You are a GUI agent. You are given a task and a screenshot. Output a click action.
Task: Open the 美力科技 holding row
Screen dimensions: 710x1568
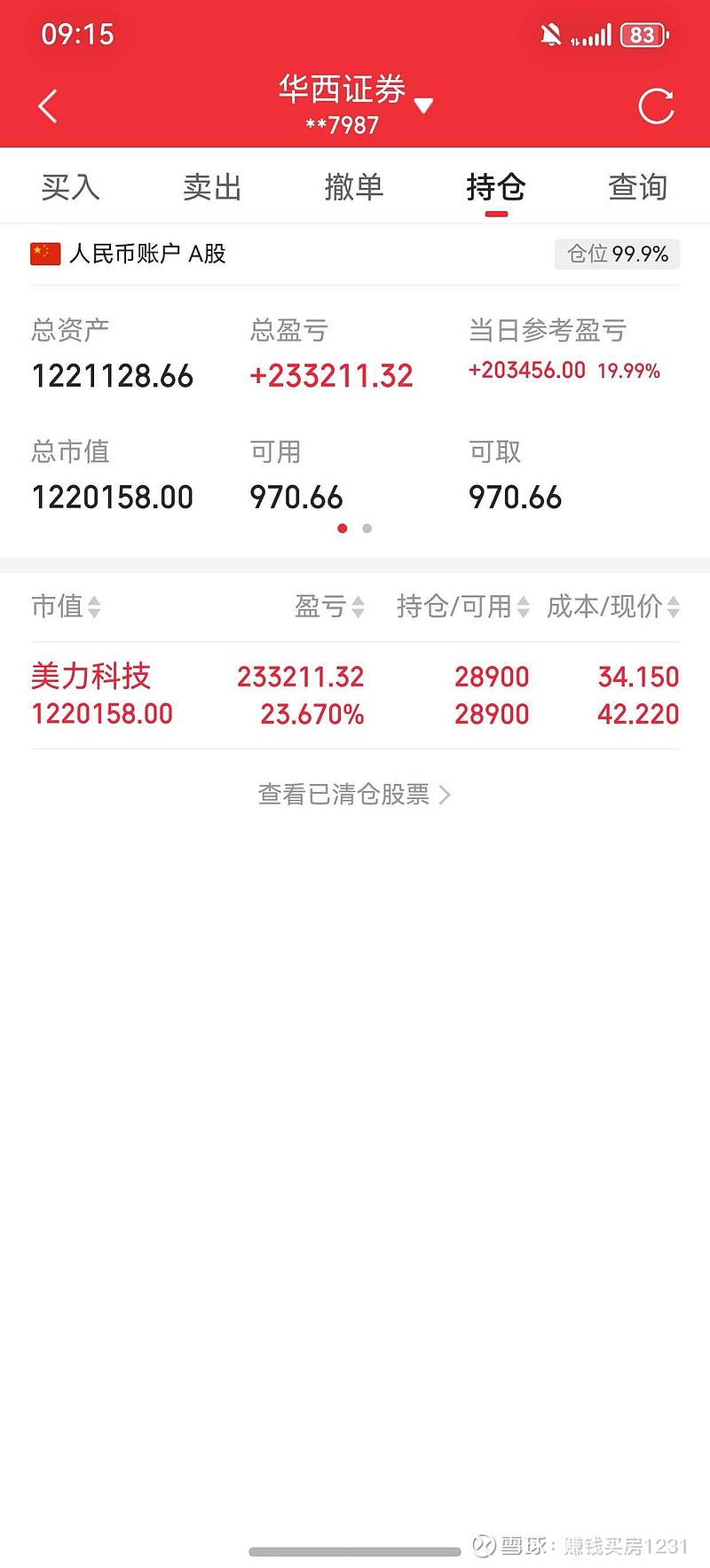click(x=355, y=695)
